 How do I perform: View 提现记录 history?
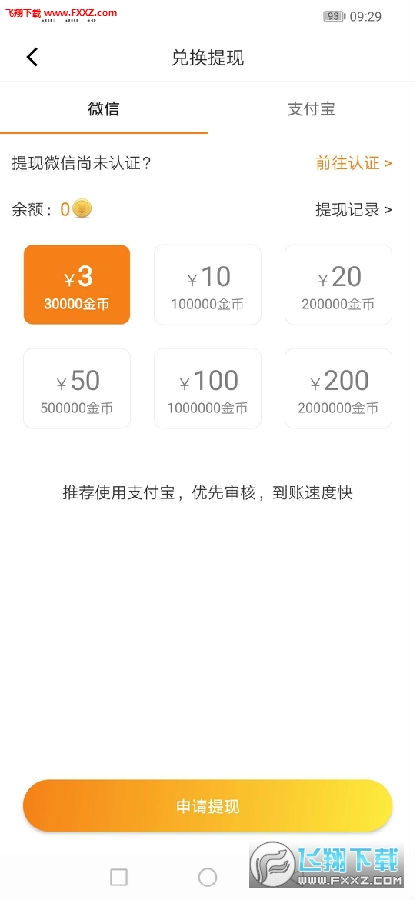click(354, 210)
